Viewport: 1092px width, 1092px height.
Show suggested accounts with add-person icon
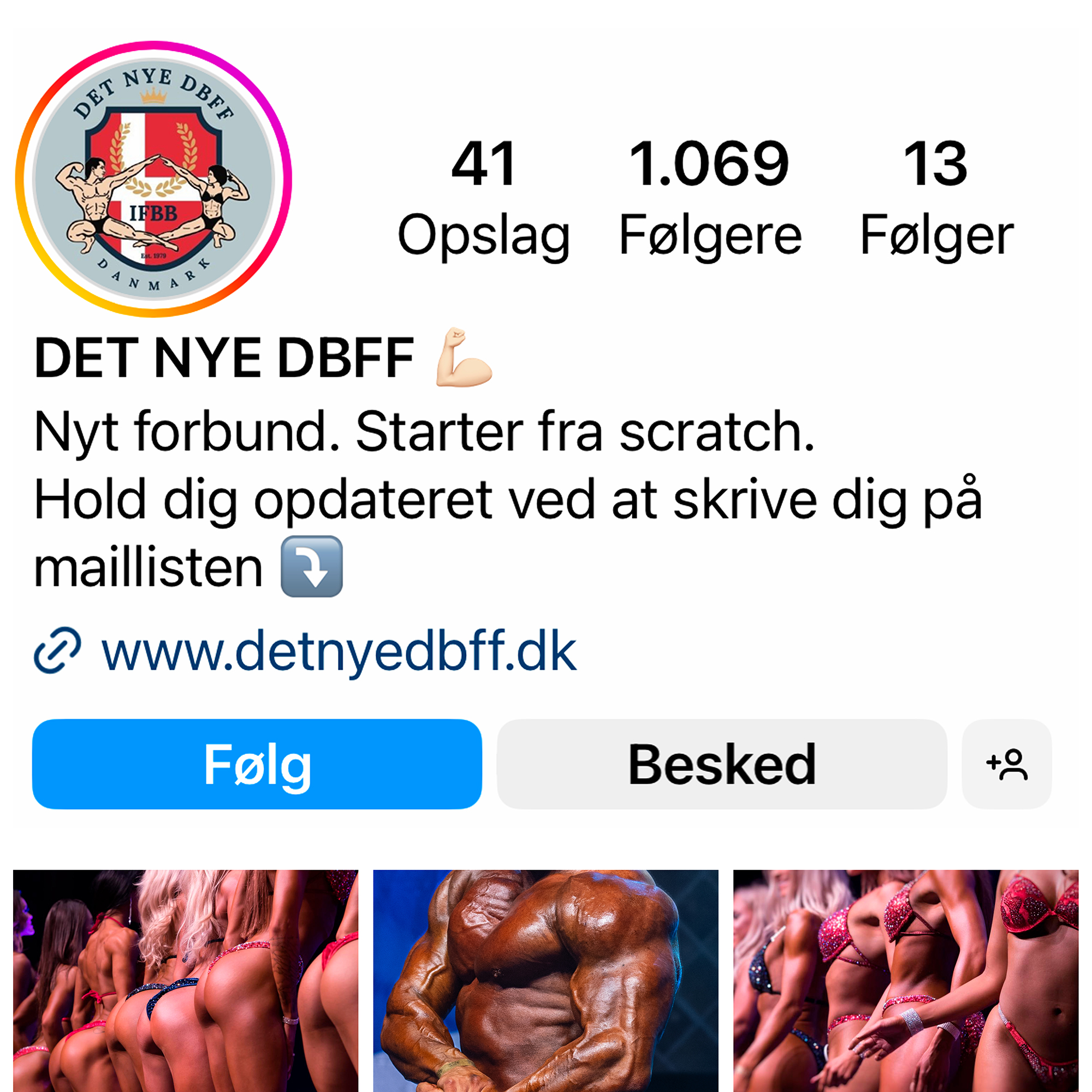(x=1007, y=764)
